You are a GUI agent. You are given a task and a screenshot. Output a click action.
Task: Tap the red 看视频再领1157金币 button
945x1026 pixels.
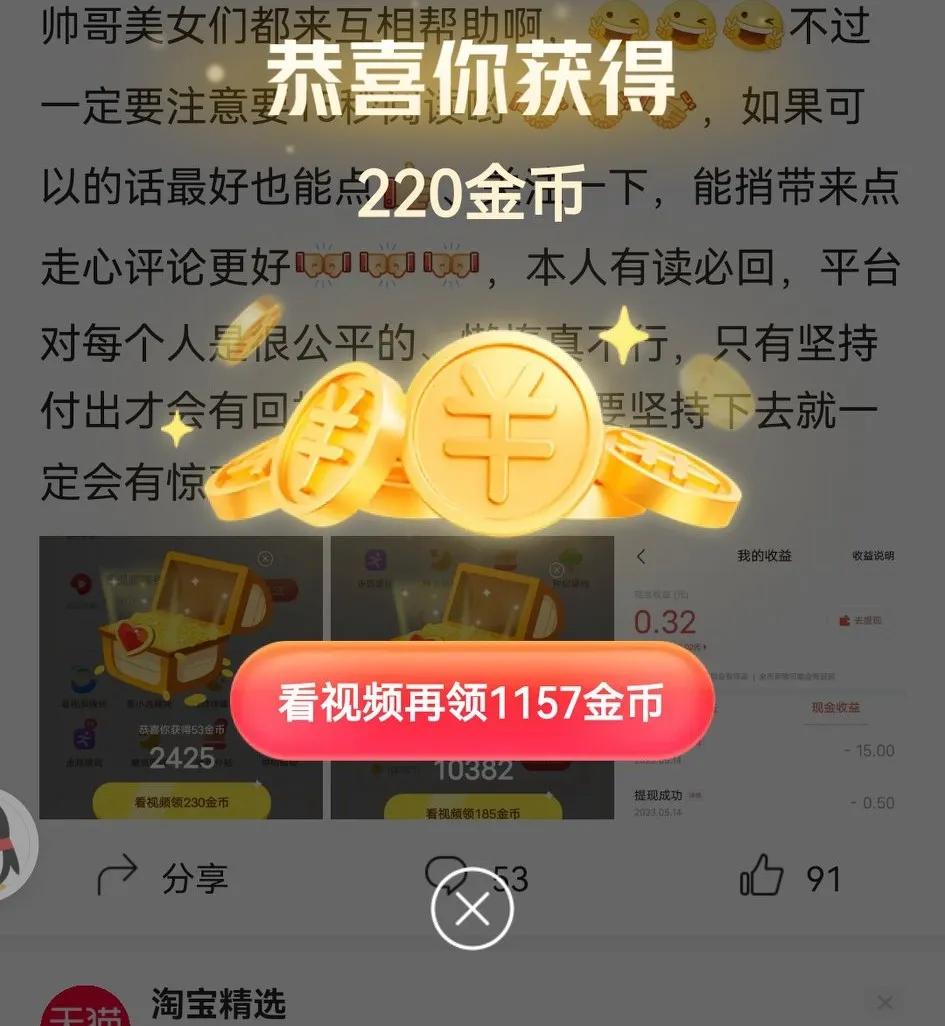tap(470, 704)
